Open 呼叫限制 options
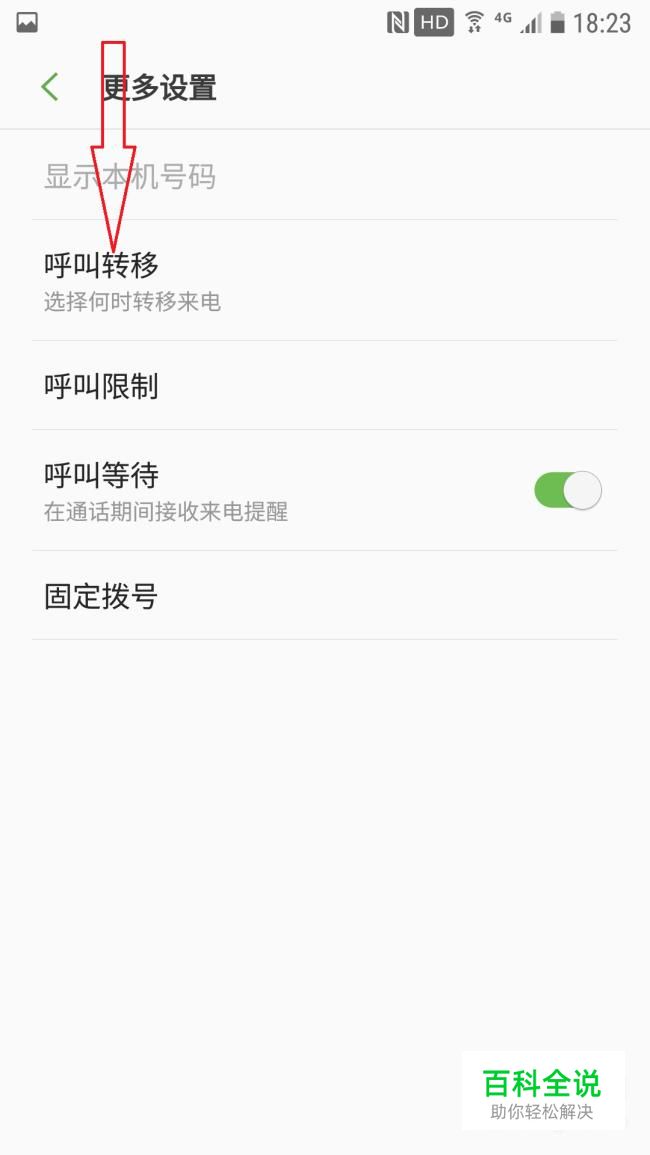 tap(324, 386)
